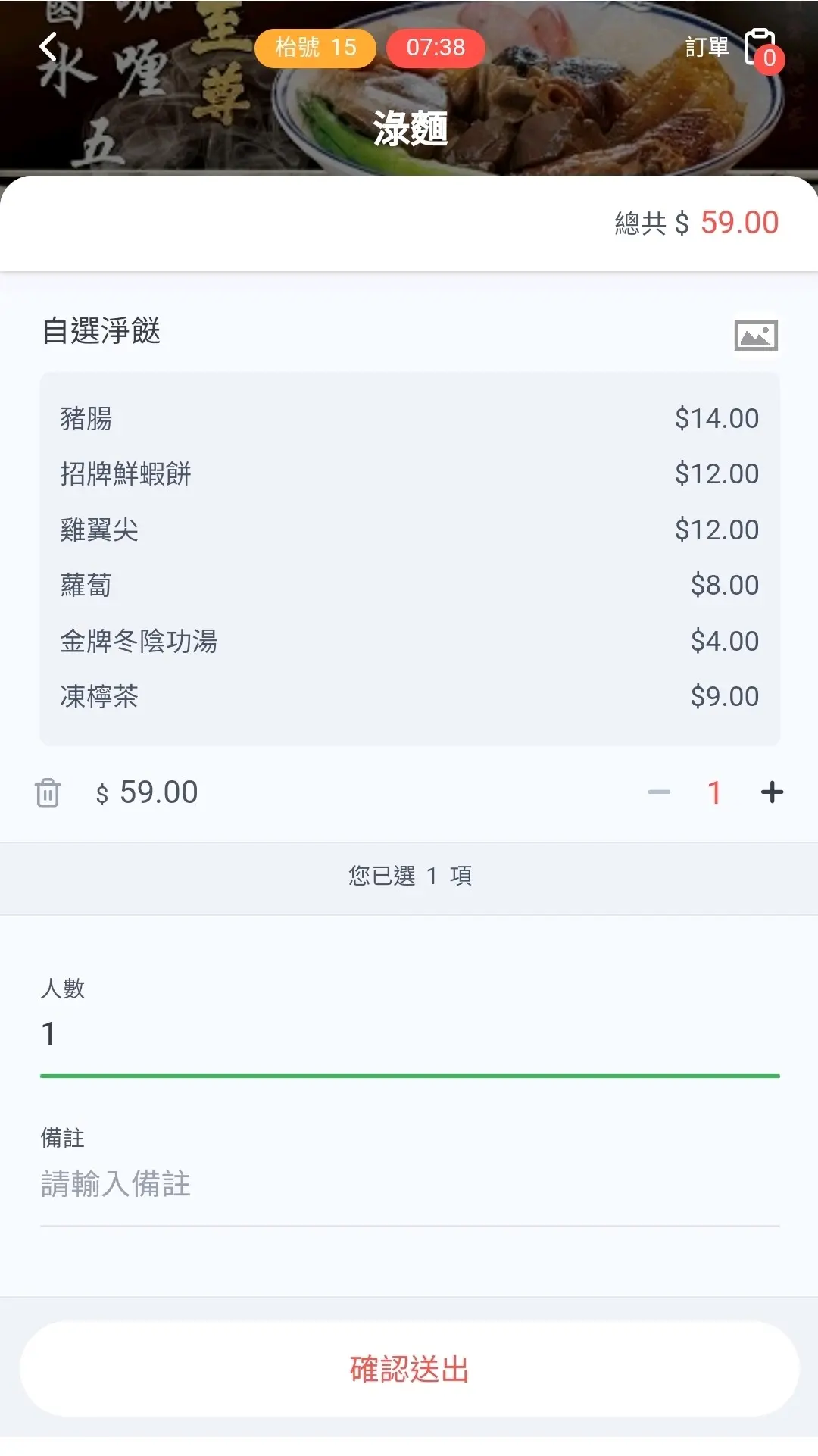
Task: Tap the 備註 remarks input field
Action: (409, 1184)
